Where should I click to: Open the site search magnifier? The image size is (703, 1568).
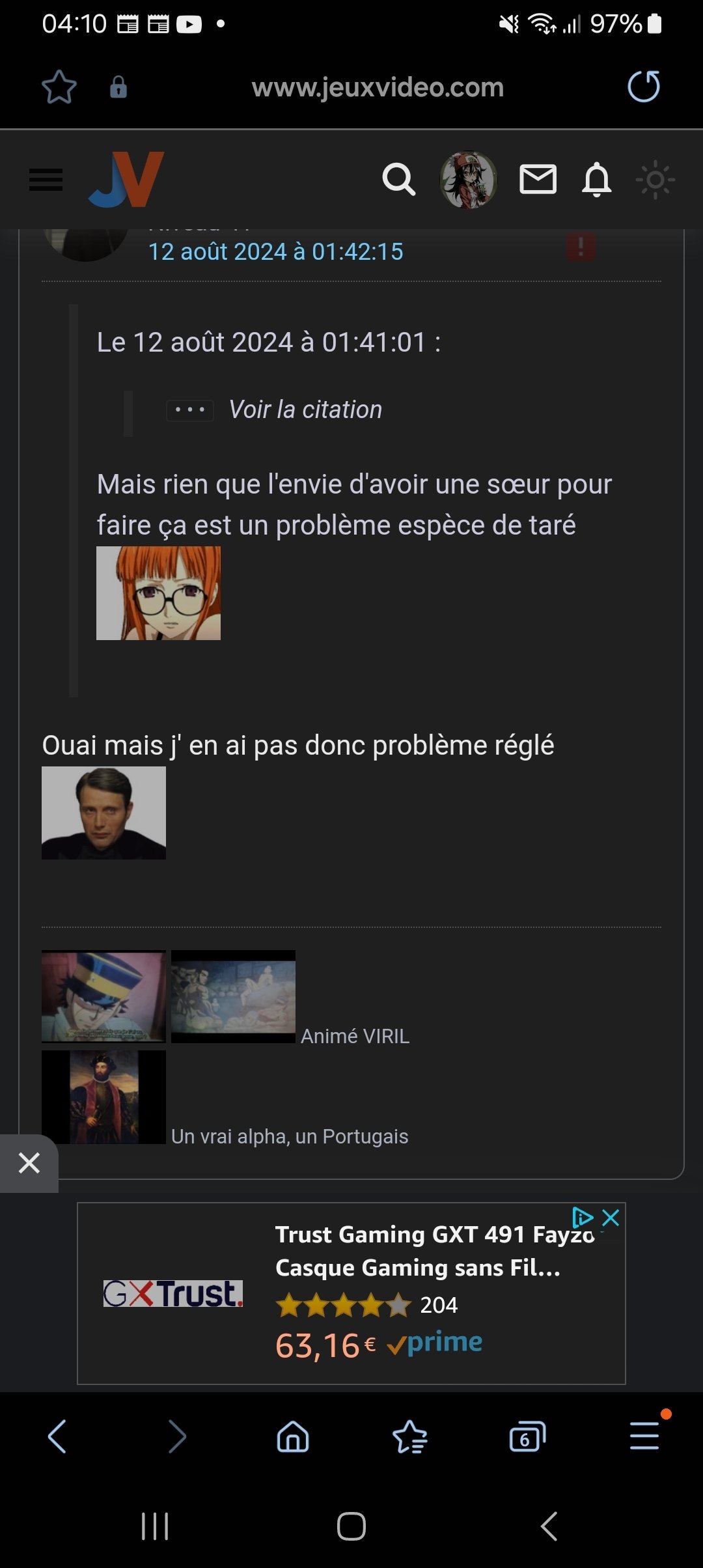(398, 179)
